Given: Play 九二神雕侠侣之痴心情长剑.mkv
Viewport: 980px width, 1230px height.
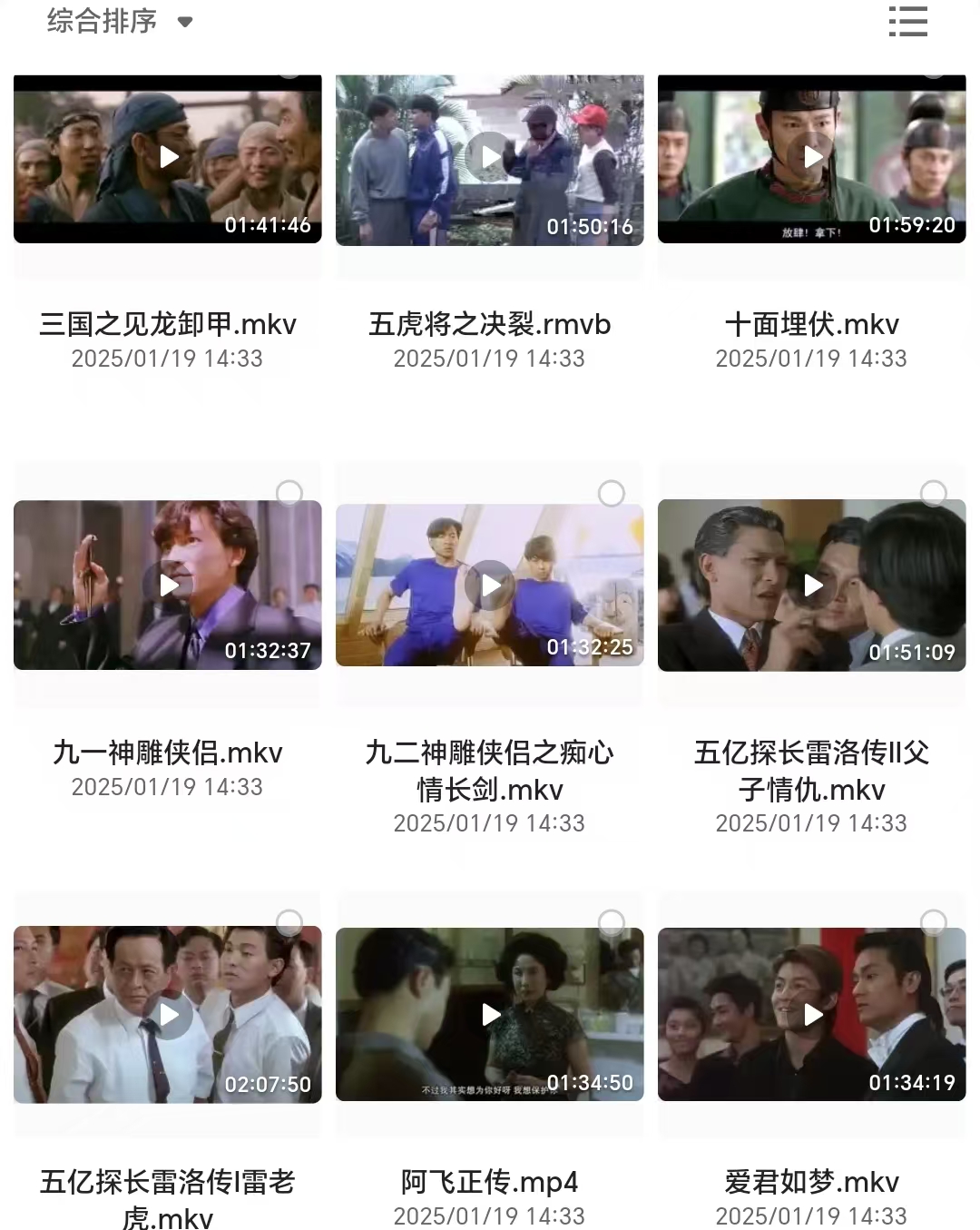Looking at the screenshot, I should pos(490,585).
